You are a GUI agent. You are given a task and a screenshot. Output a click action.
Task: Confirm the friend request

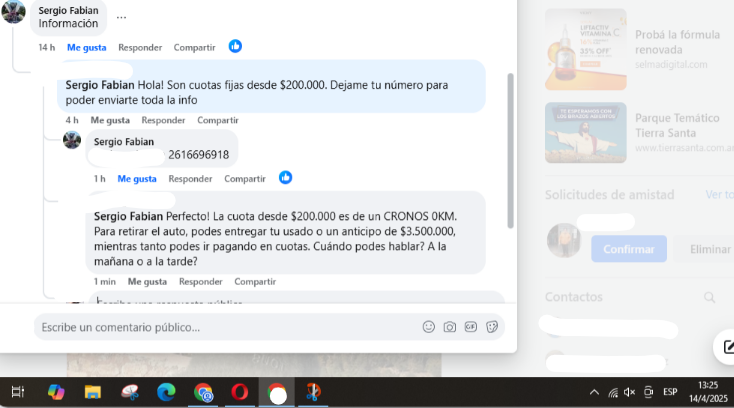pos(629,249)
